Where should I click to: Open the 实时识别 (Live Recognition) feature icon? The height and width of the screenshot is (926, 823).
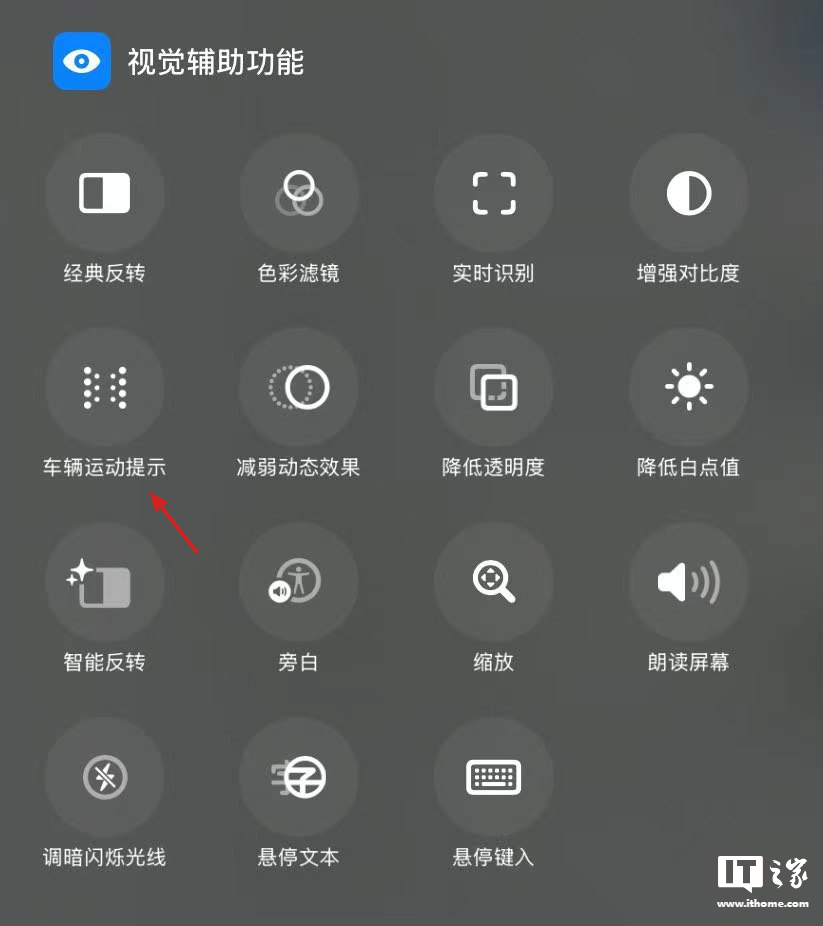[x=493, y=194]
